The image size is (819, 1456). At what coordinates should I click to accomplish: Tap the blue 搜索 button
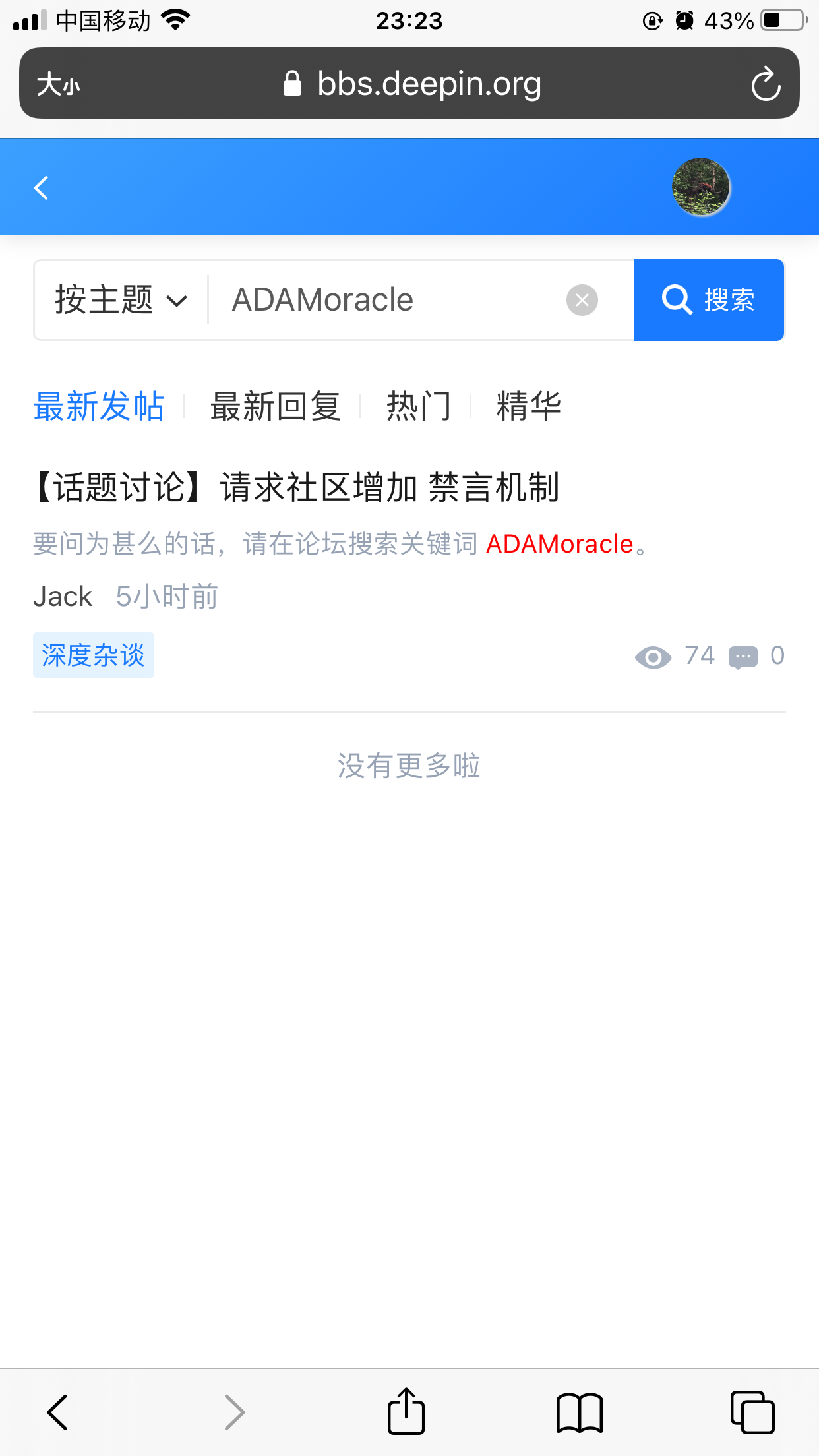coord(709,300)
